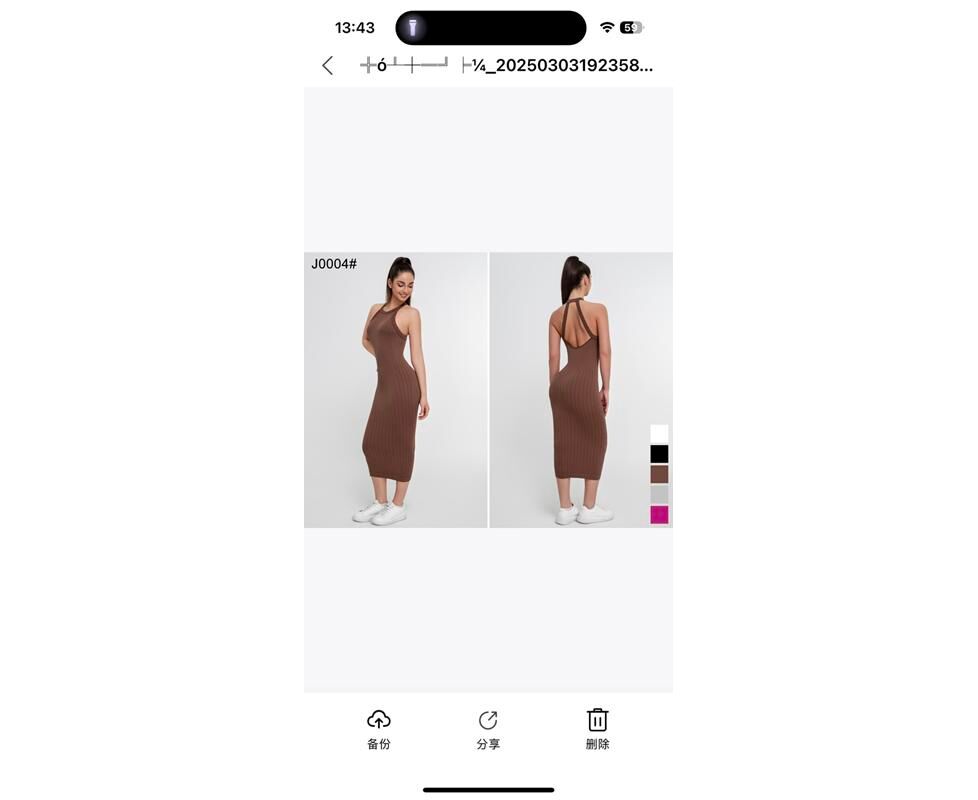Tap 备份 to back up this image

click(378, 728)
